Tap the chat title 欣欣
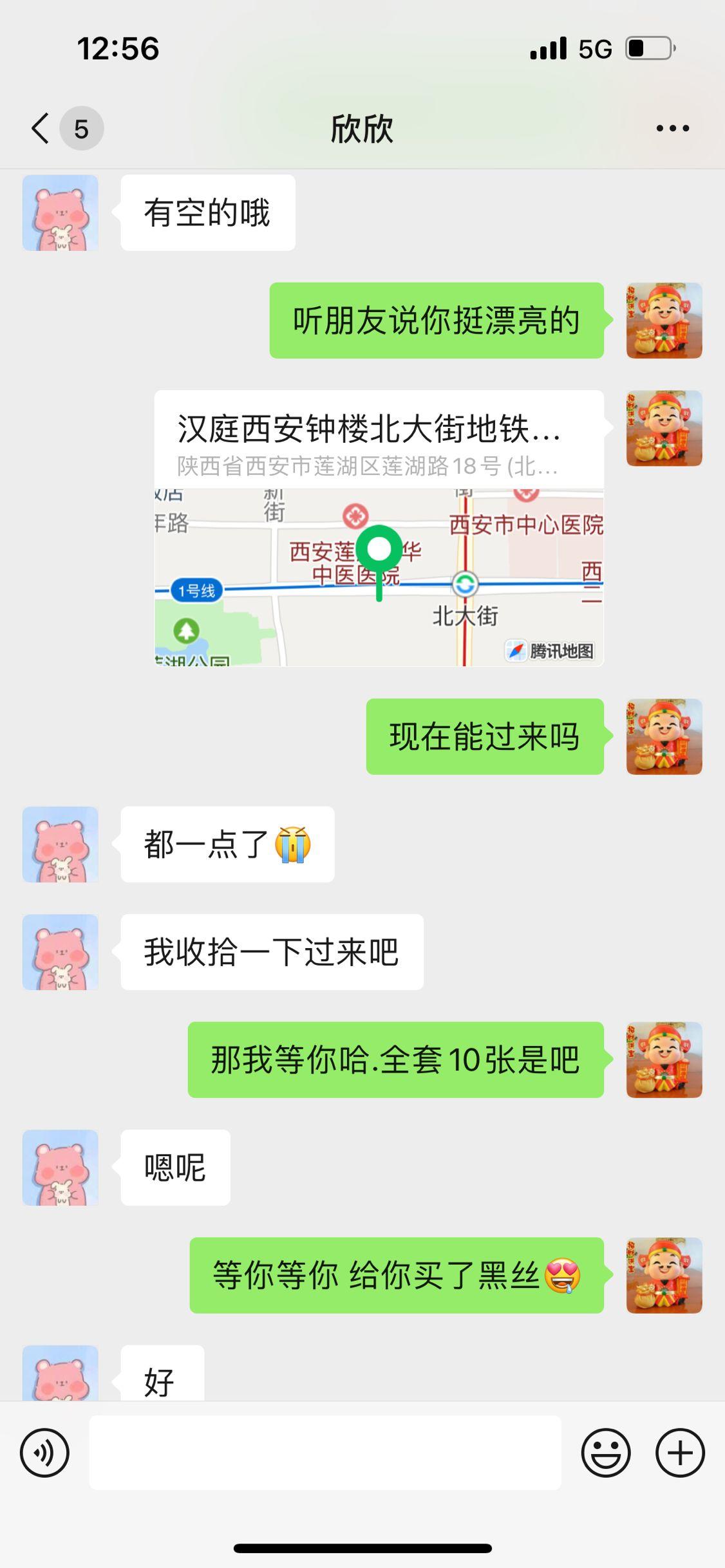The image size is (725, 1568). (x=362, y=127)
